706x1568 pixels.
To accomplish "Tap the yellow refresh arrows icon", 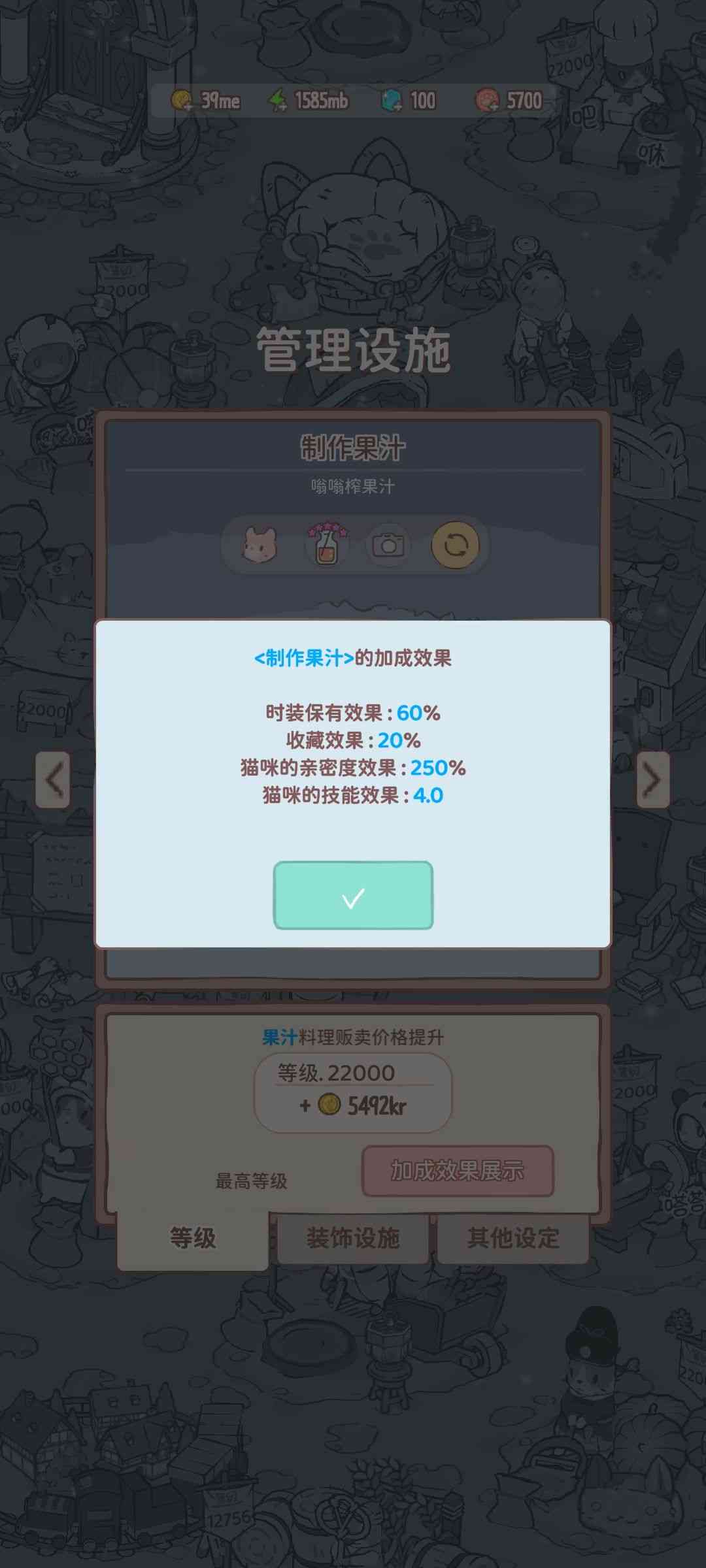I will click(x=455, y=545).
